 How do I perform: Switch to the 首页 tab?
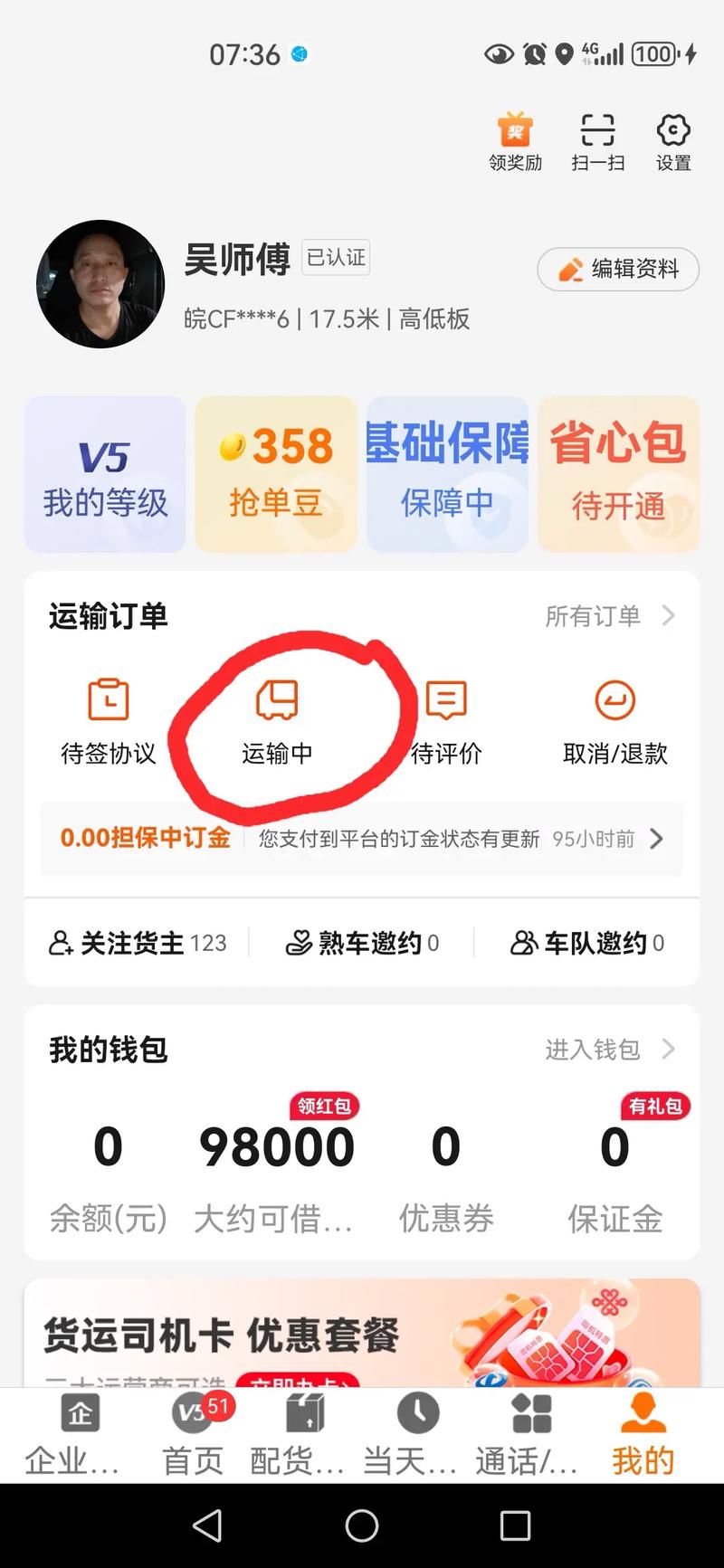coord(193,1435)
